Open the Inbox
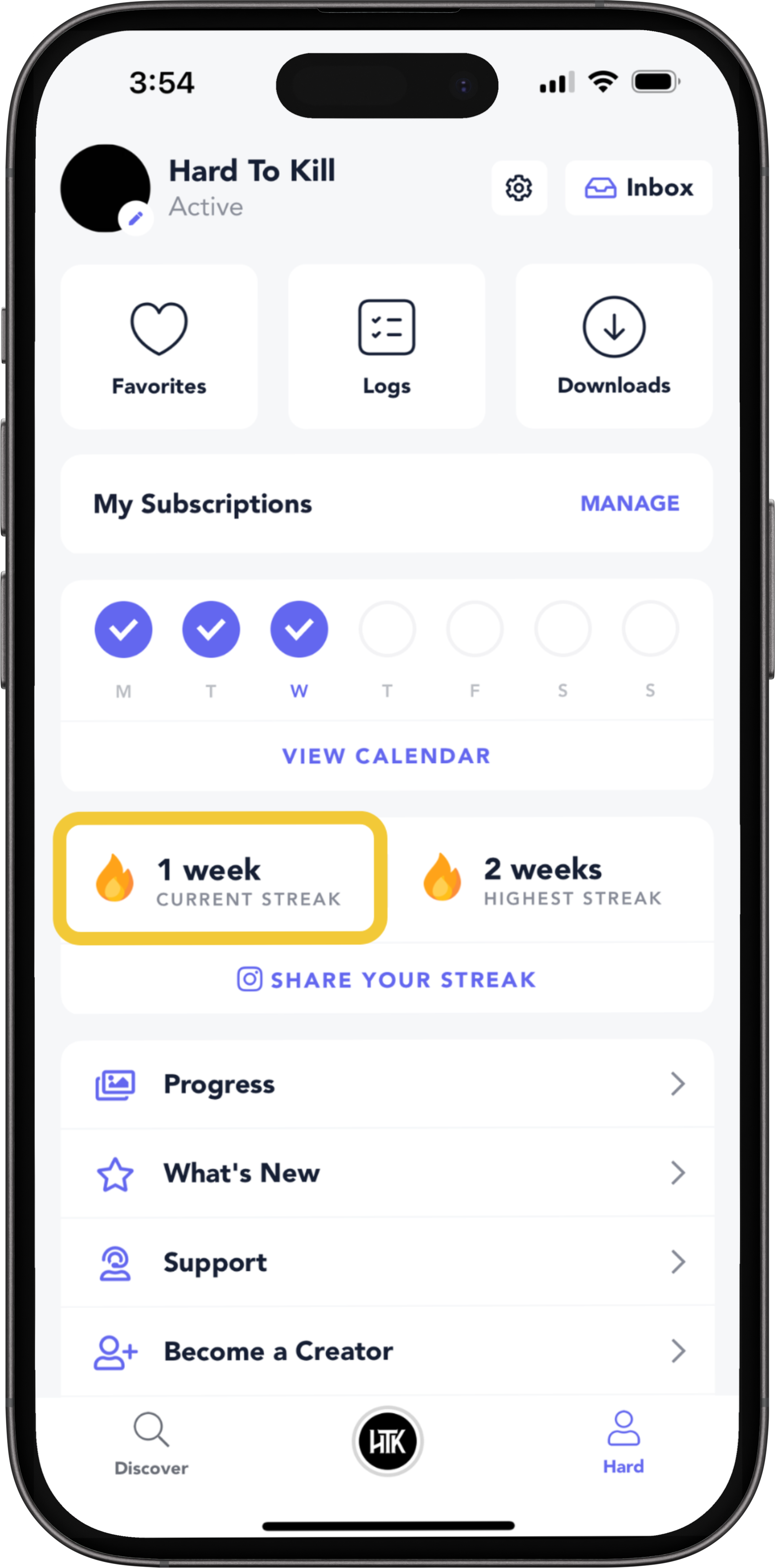 point(639,187)
